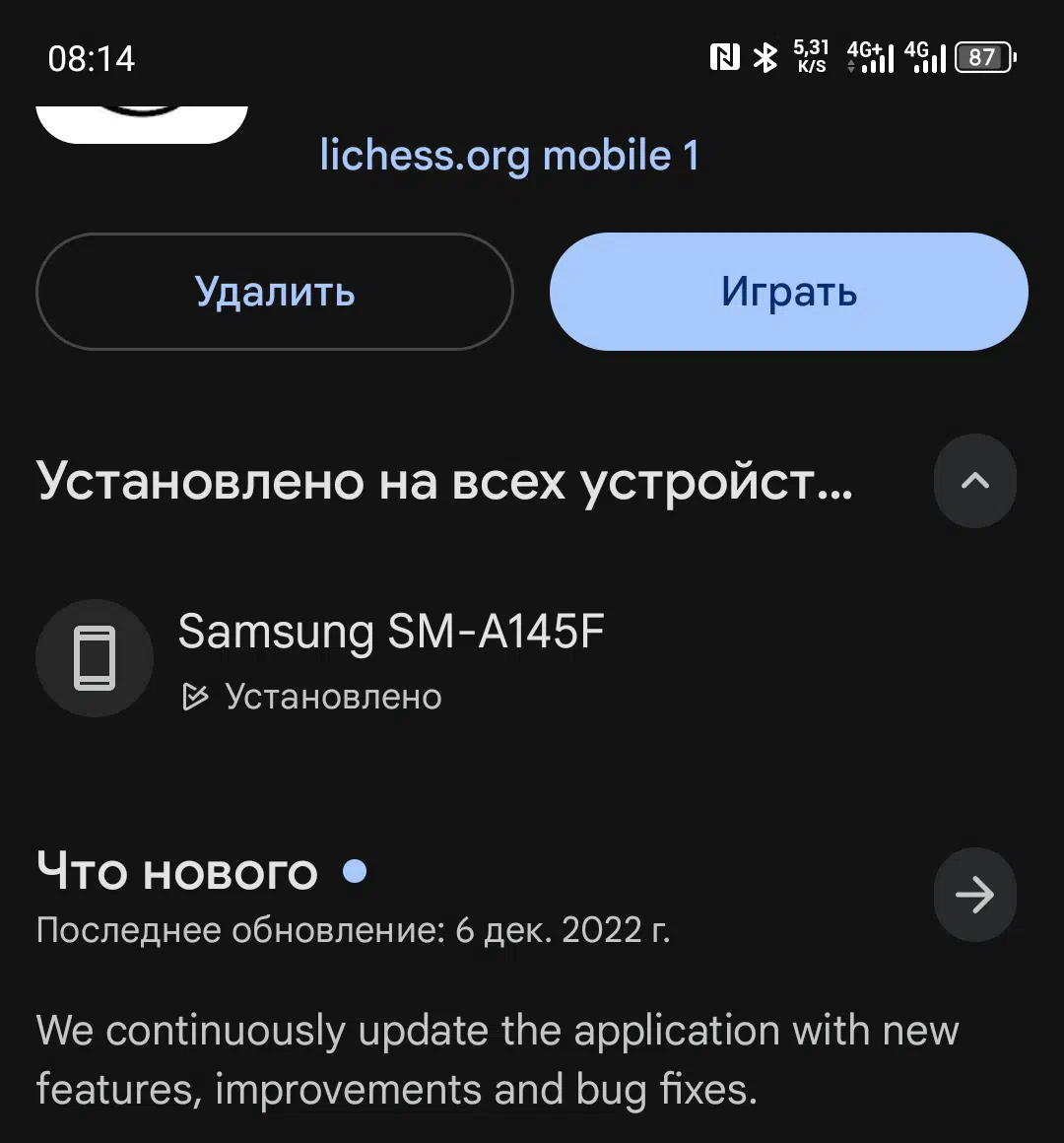The width and height of the screenshot is (1064, 1143).
Task: Collapse the installed devices section
Action: [974, 481]
